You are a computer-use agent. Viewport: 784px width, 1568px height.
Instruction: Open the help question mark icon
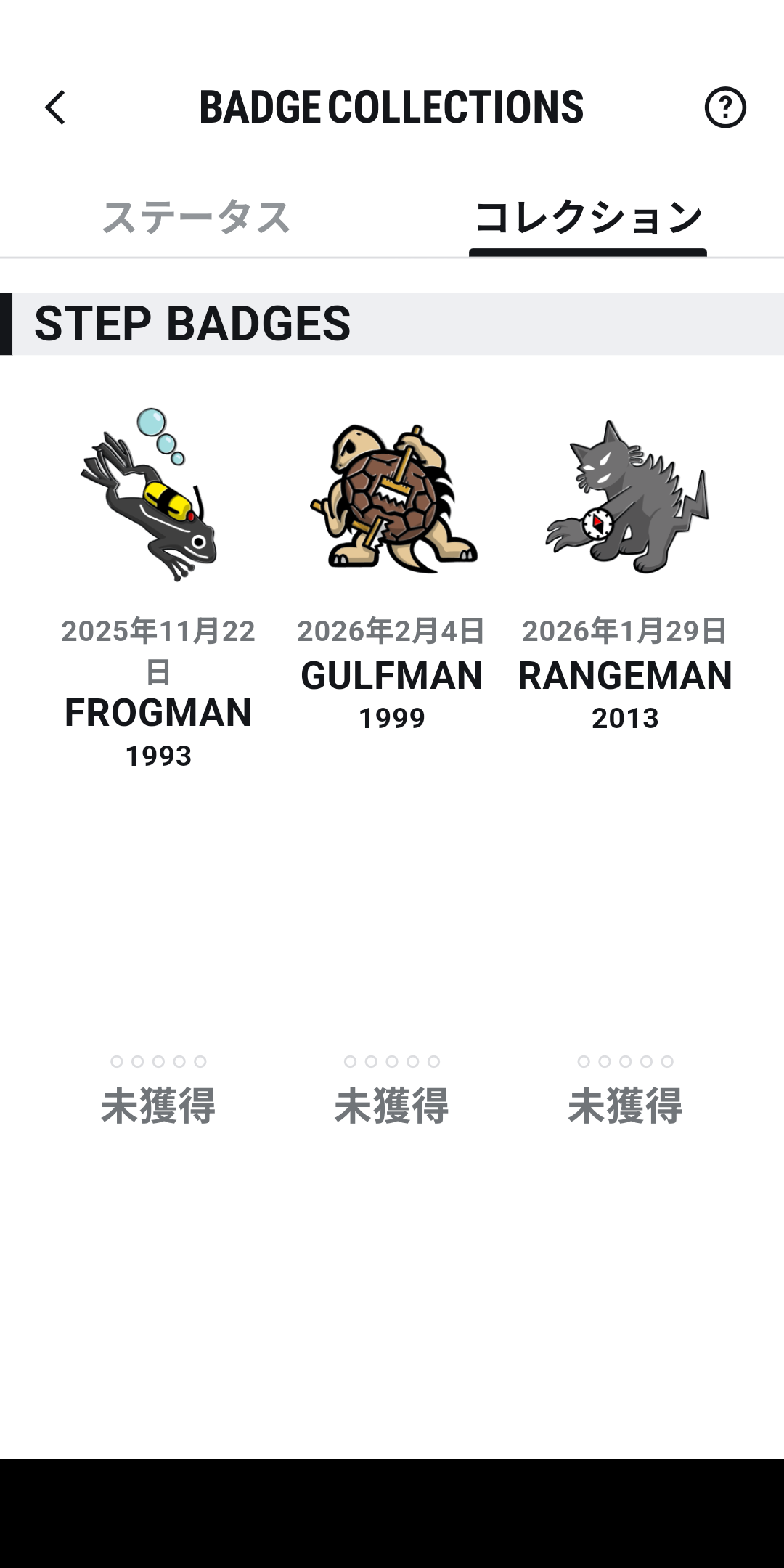pyautogui.click(x=724, y=107)
